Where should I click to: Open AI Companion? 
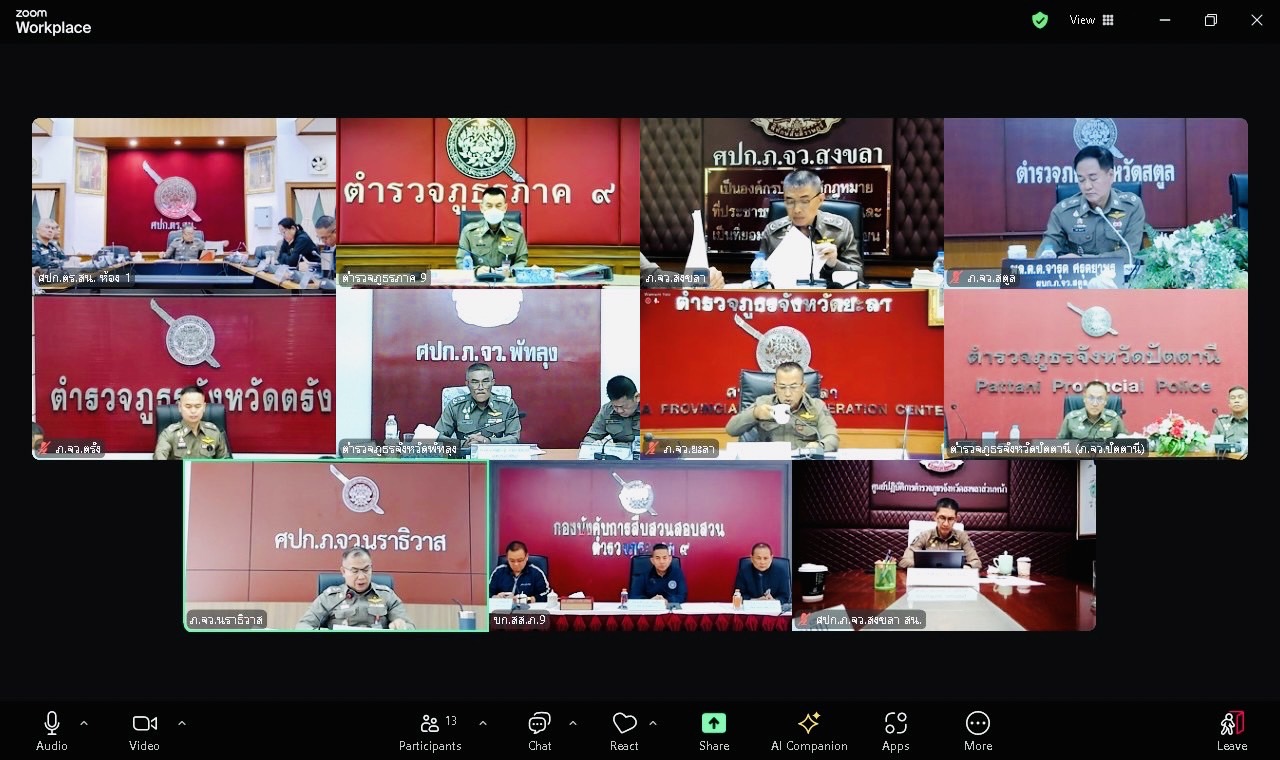tap(809, 730)
